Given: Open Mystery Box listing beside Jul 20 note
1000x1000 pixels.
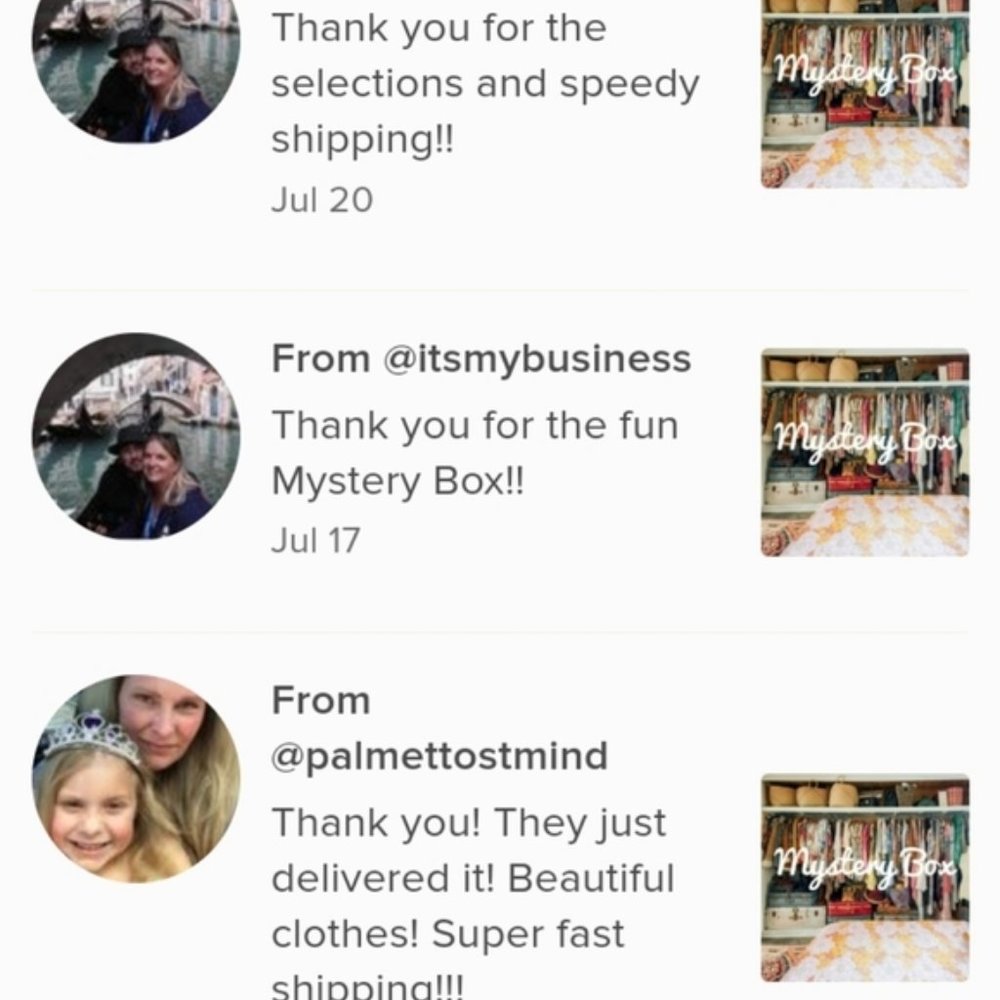Looking at the screenshot, I should click(x=864, y=90).
